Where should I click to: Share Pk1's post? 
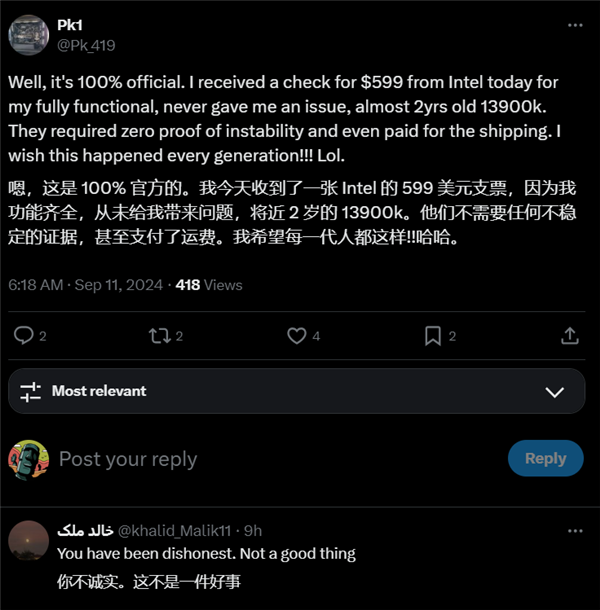coord(570,336)
